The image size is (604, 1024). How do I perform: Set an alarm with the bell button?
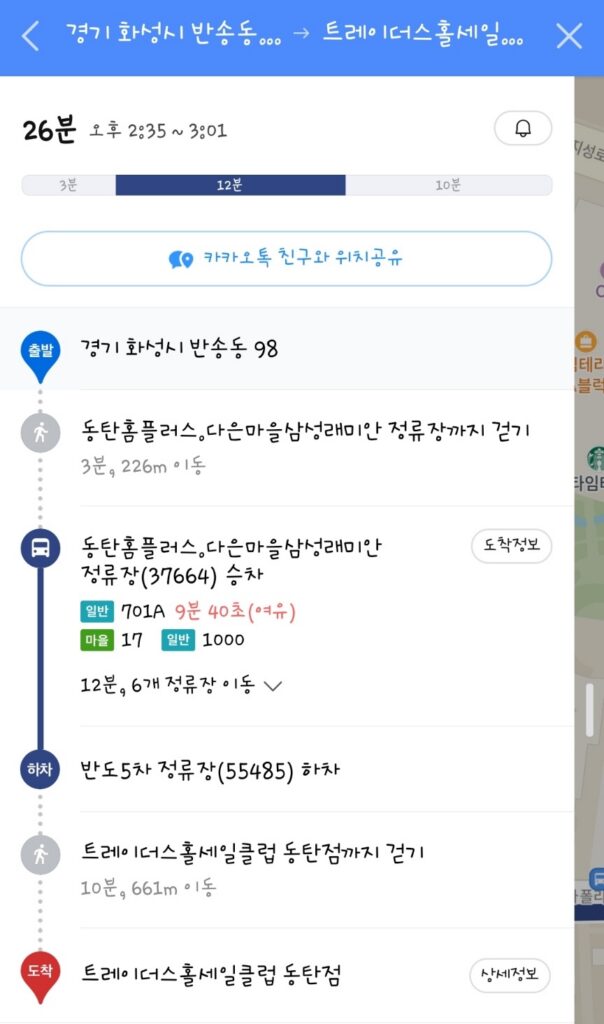(522, 129)
